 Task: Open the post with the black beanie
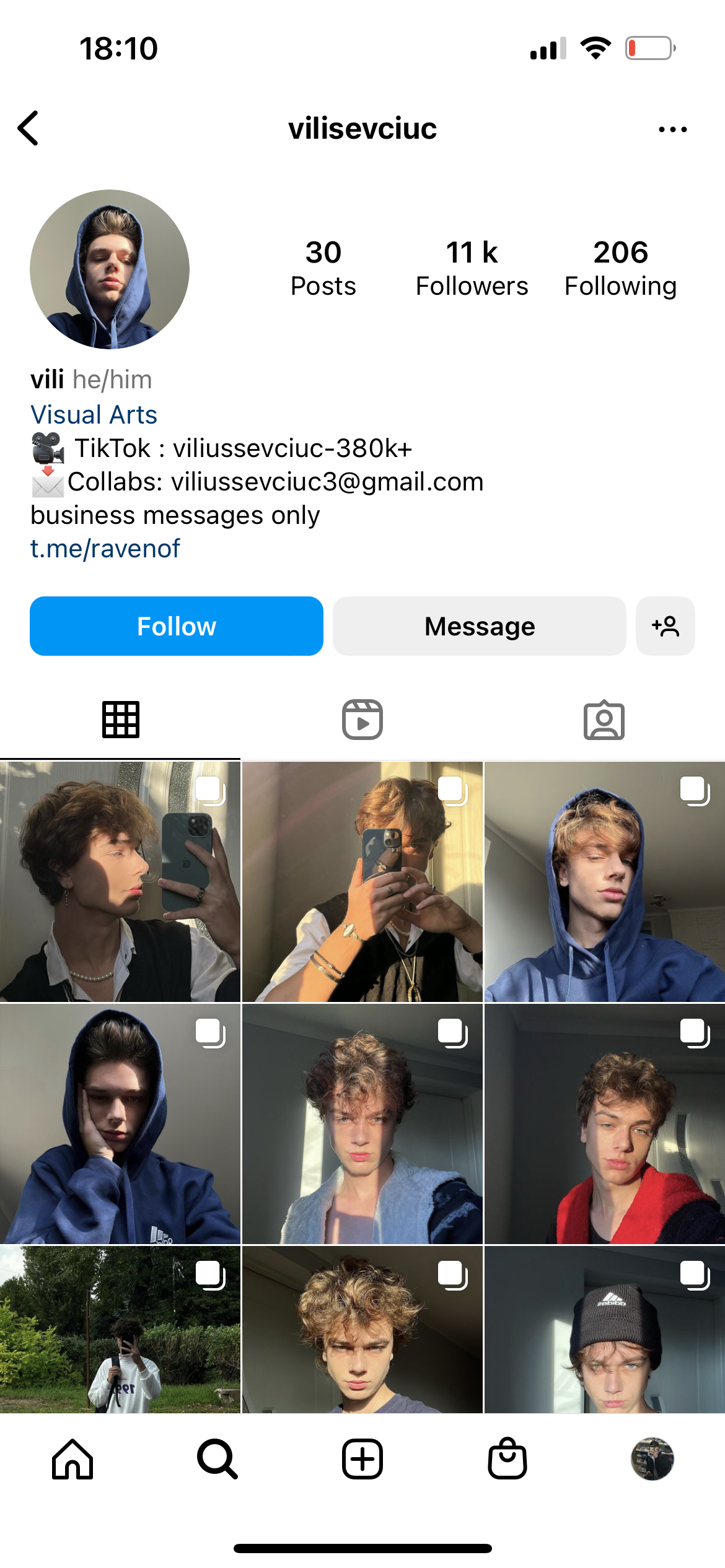604,1329
